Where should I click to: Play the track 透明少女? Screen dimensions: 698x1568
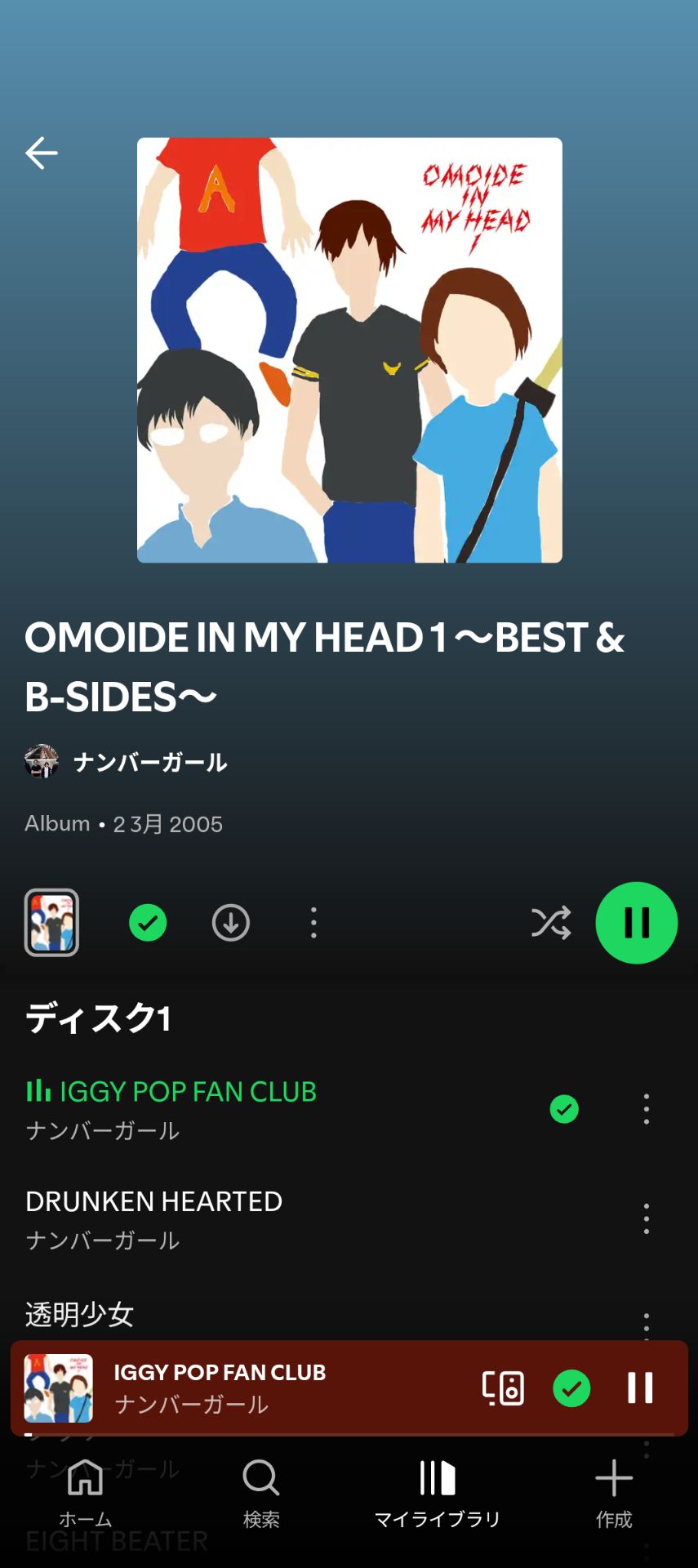[x=310, y=1315]
